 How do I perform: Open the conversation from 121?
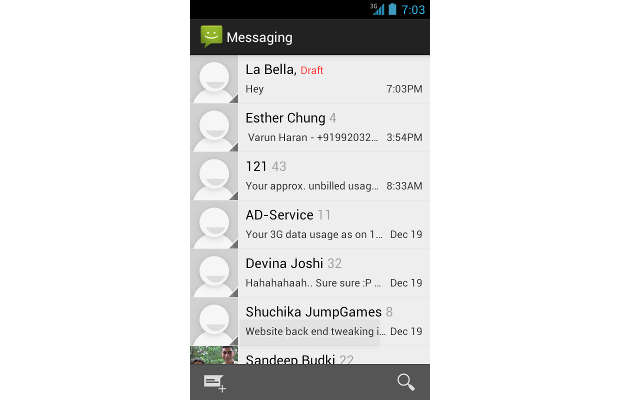click(333, 175)
